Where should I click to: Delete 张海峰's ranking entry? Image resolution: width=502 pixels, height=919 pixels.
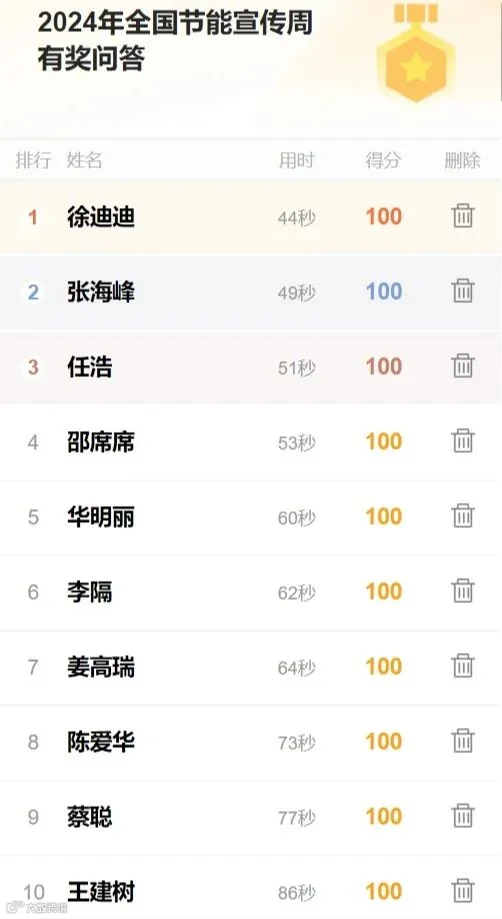pyautogui.click(x=463, y=291)
